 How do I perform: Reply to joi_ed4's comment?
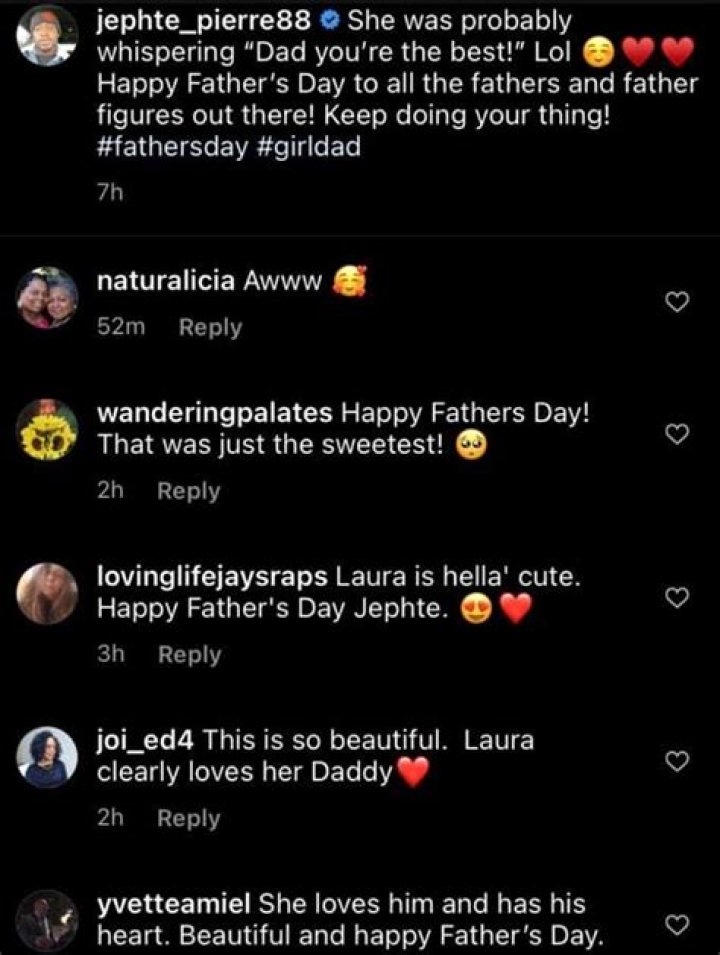[188, 818]
